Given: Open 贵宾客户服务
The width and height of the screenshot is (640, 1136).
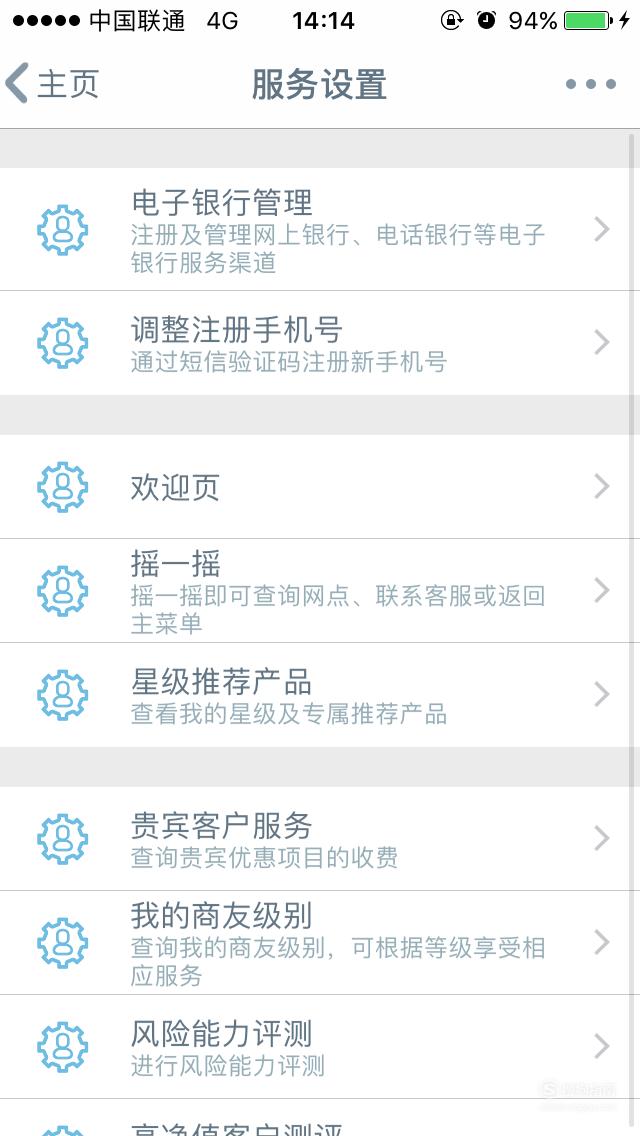Looking at the screenshot, I should click(x=320, y=839).
